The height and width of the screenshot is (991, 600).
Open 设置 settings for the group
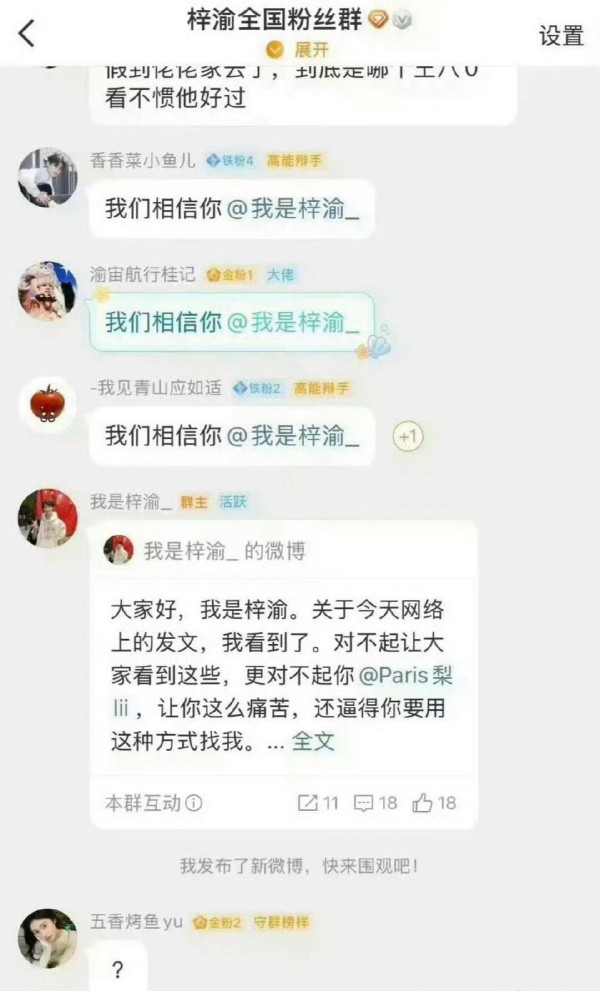pyautogui.click(x=561, y=35)
